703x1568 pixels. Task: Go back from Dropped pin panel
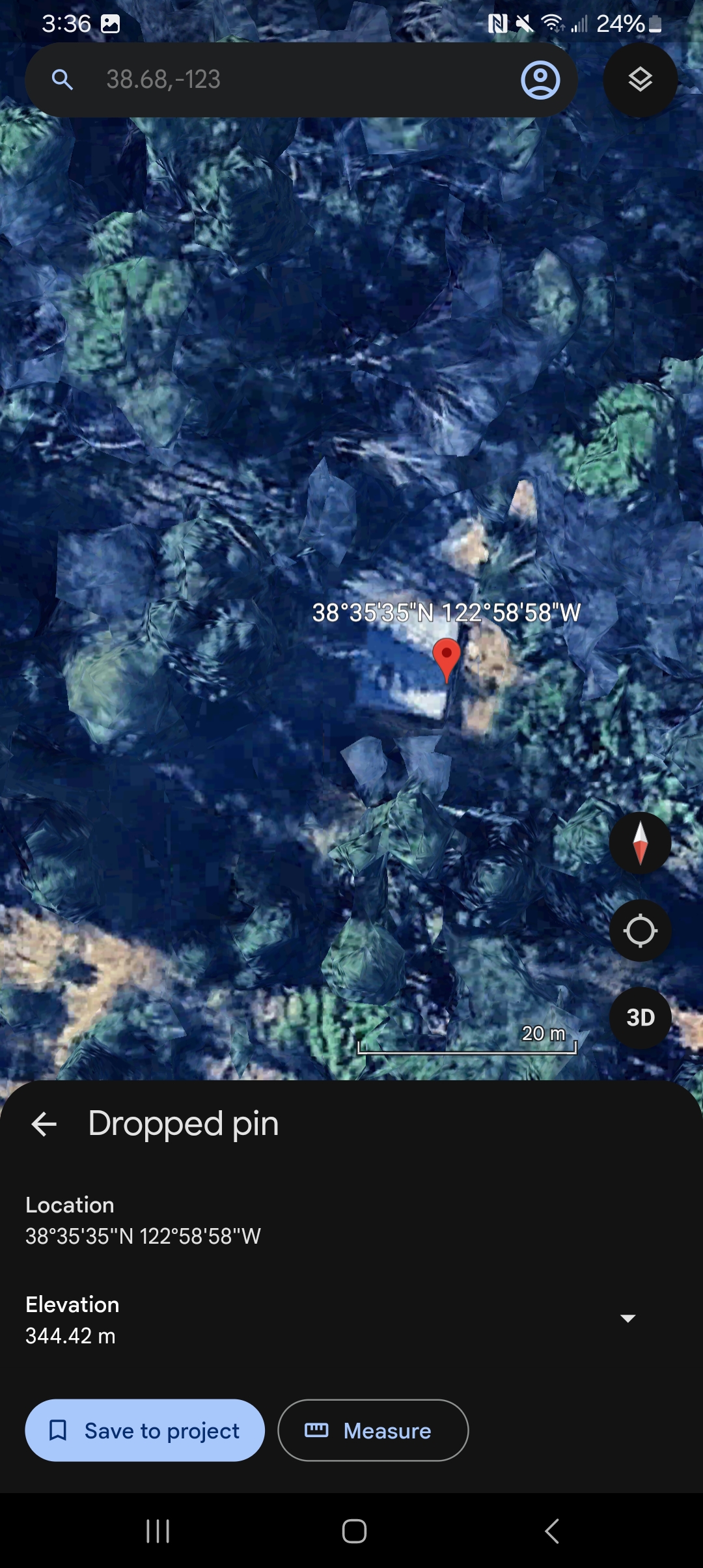point(44,1124)
